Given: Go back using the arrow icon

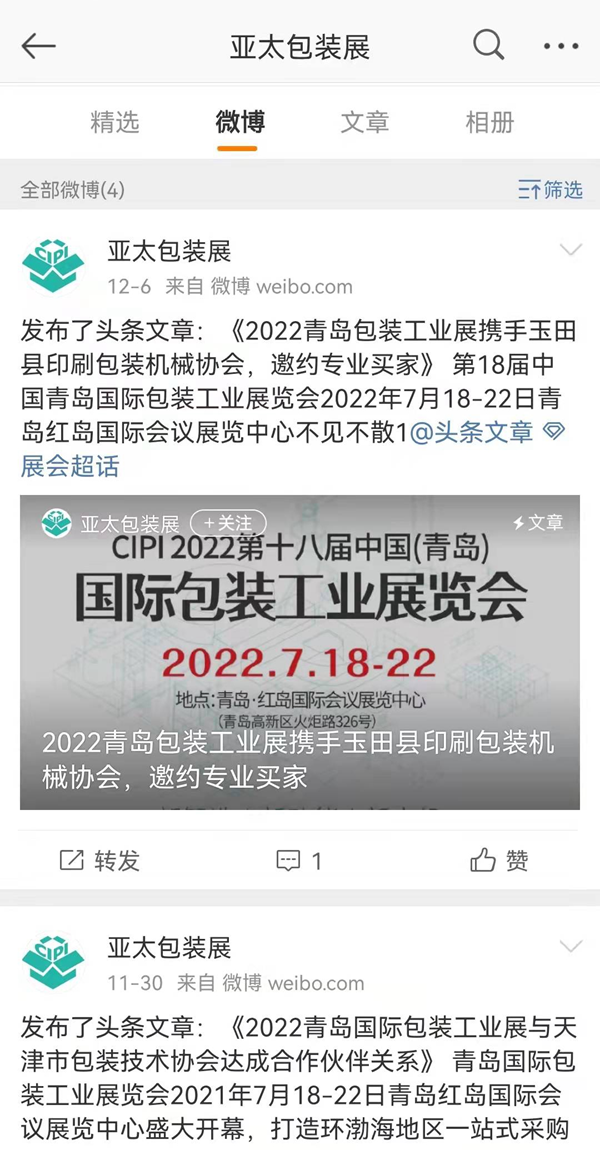Looking at the screenshot, I should [38, 46].
